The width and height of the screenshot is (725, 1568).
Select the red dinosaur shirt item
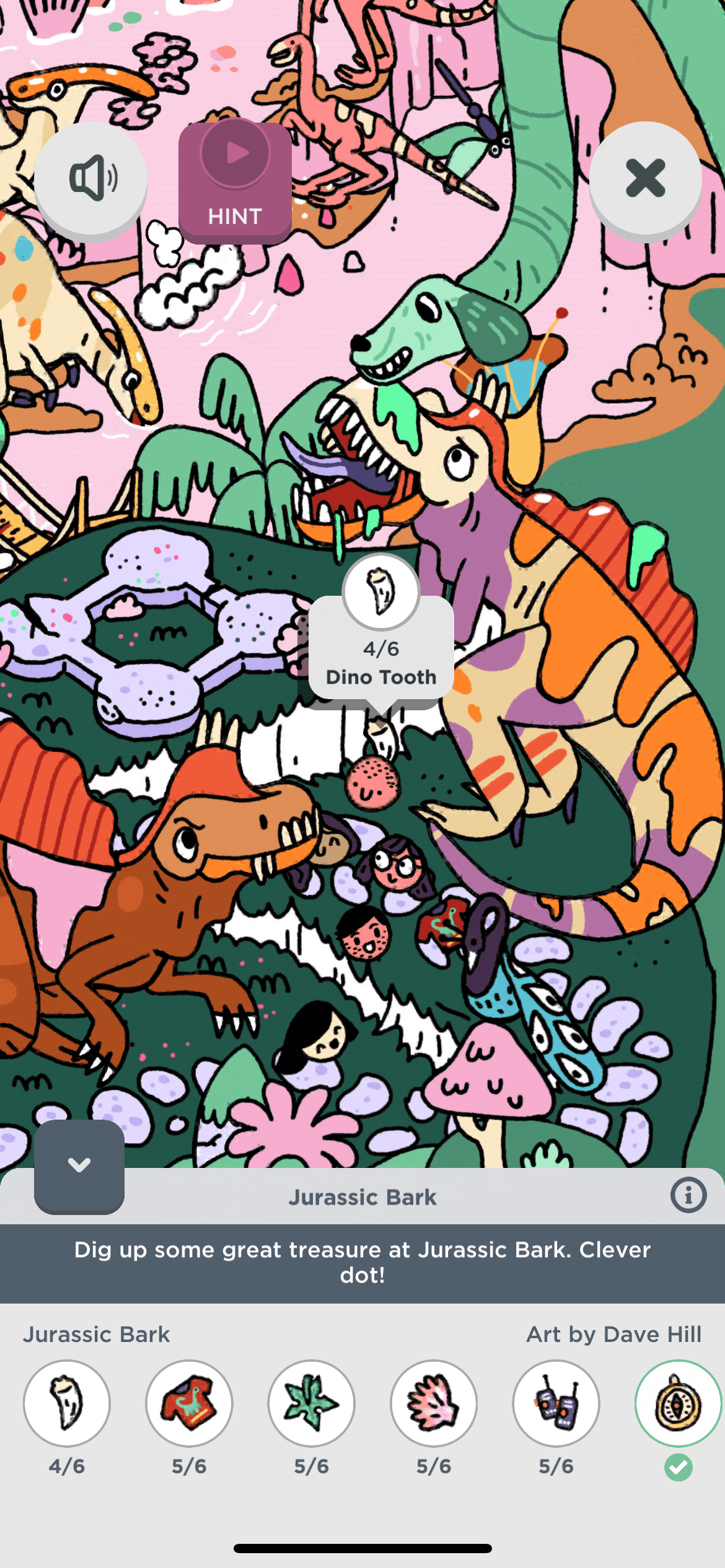[x=189, y=1403]
